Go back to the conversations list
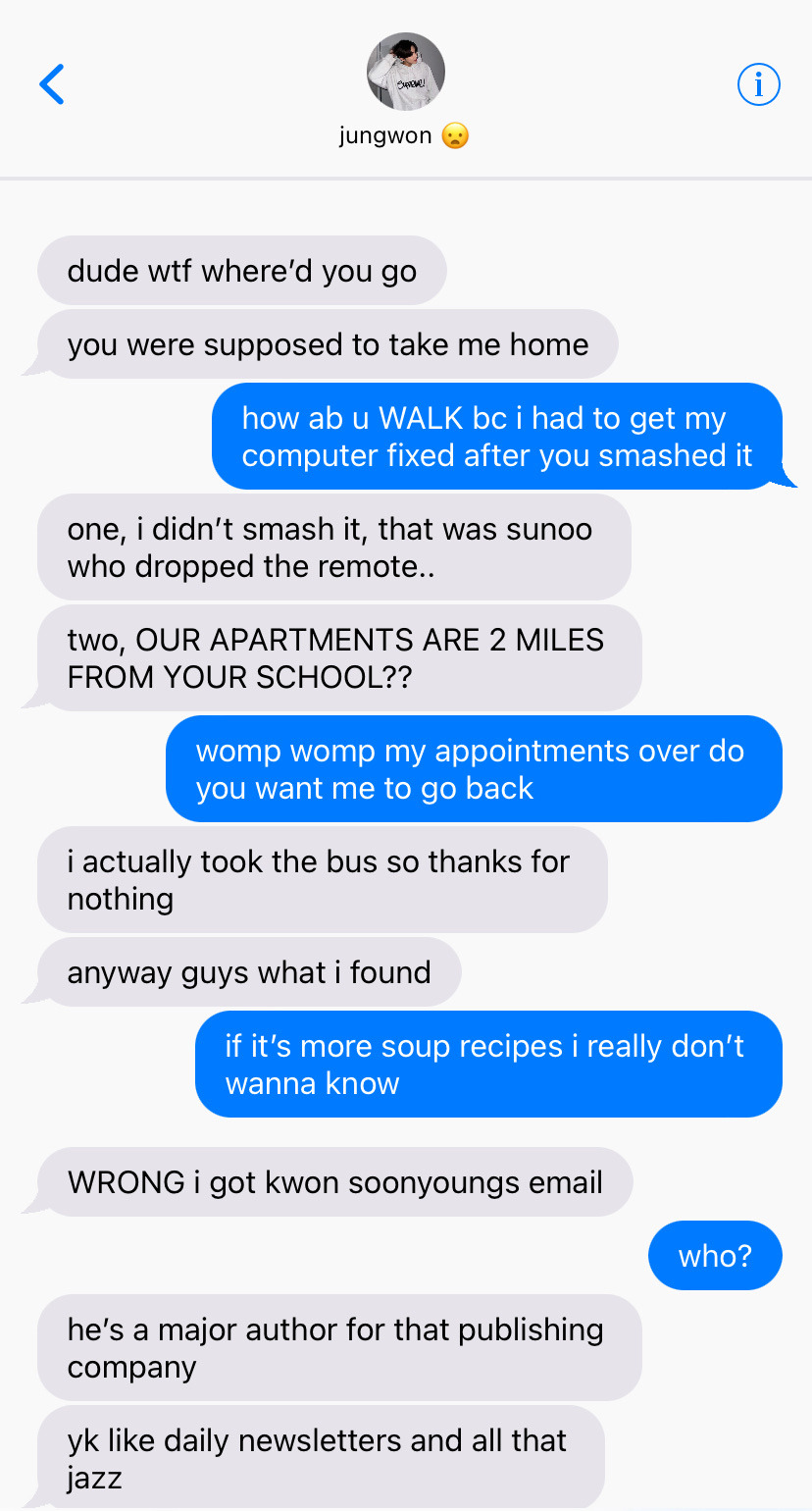The image size is (812, 1511). (x=52, y=84)
